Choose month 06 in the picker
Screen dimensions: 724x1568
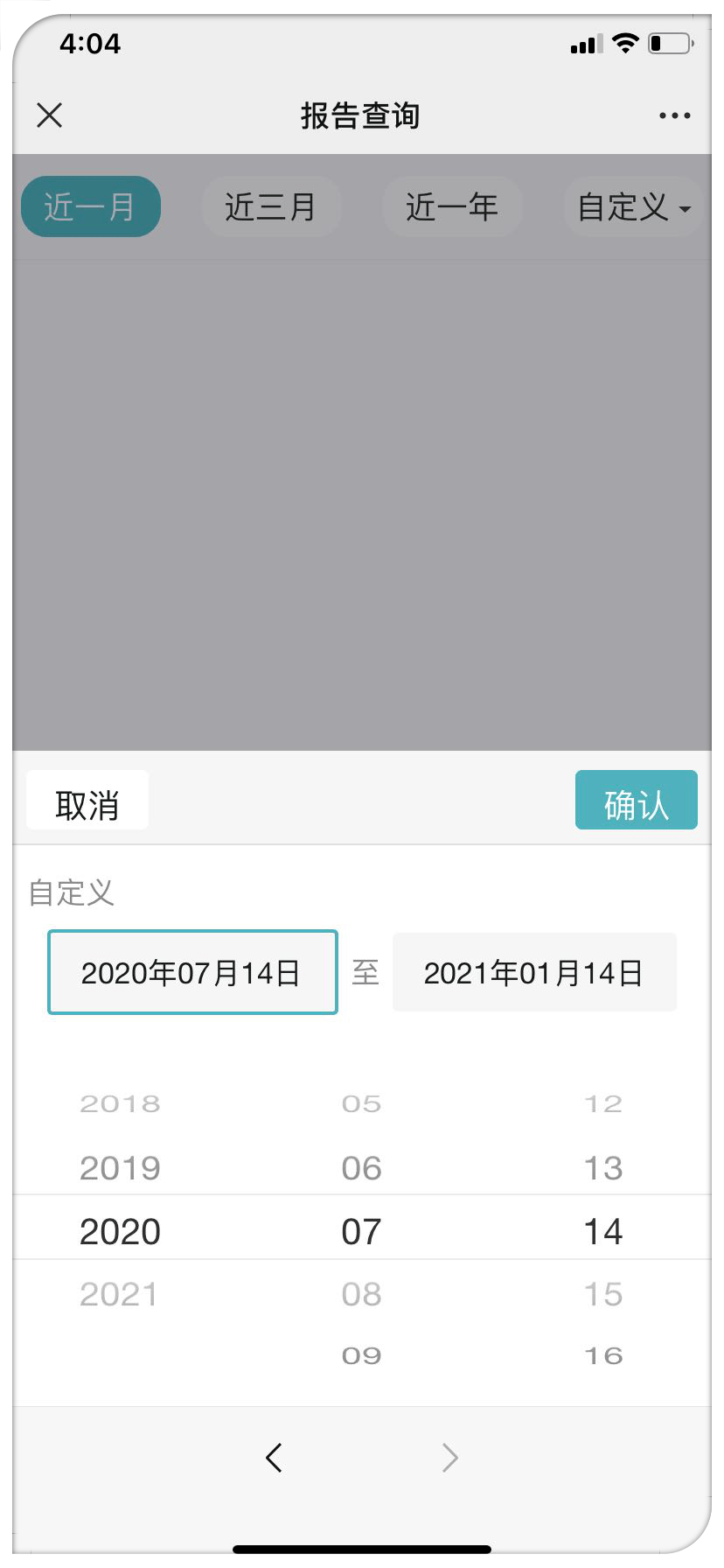pyautogui.click(x=361, y=1167)
